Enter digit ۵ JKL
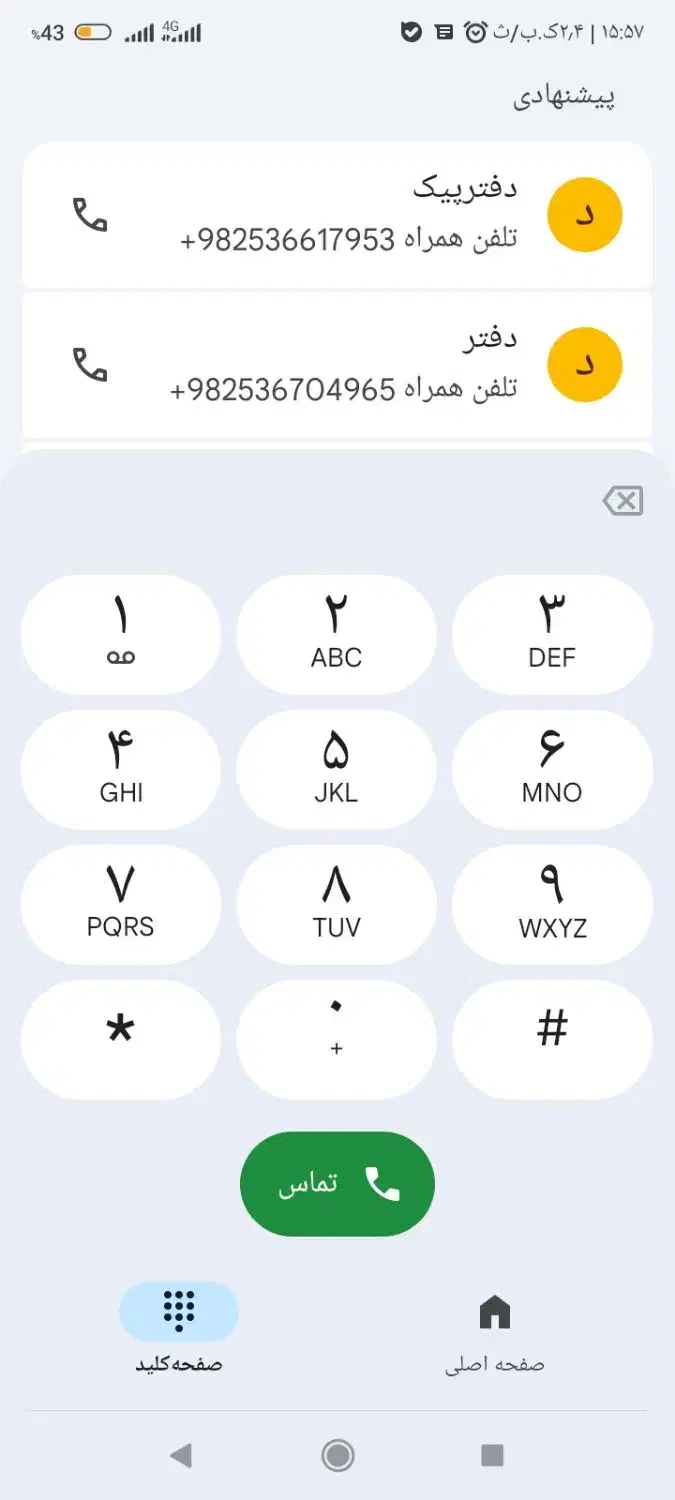The width and height of the screenshot is (675, 1500). click(x=337, y=769)
